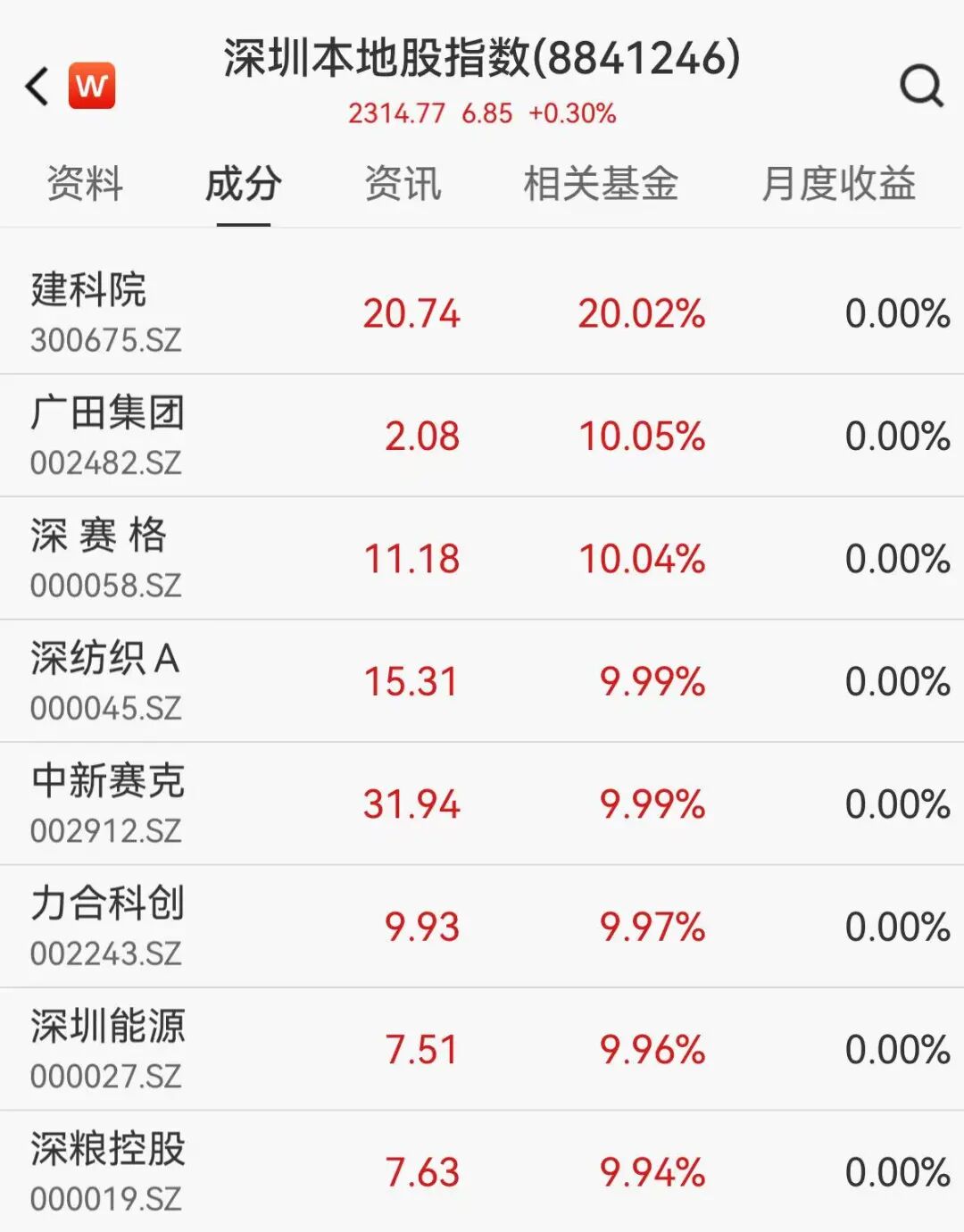Open the search magnifier icon

pyautogui.click(x=920, y=87)
